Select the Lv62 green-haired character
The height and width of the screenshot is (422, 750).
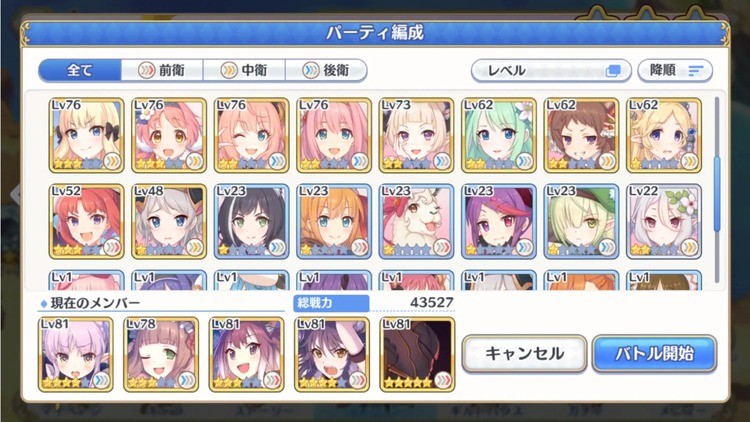pyautogui.click(x=499, y=135)
